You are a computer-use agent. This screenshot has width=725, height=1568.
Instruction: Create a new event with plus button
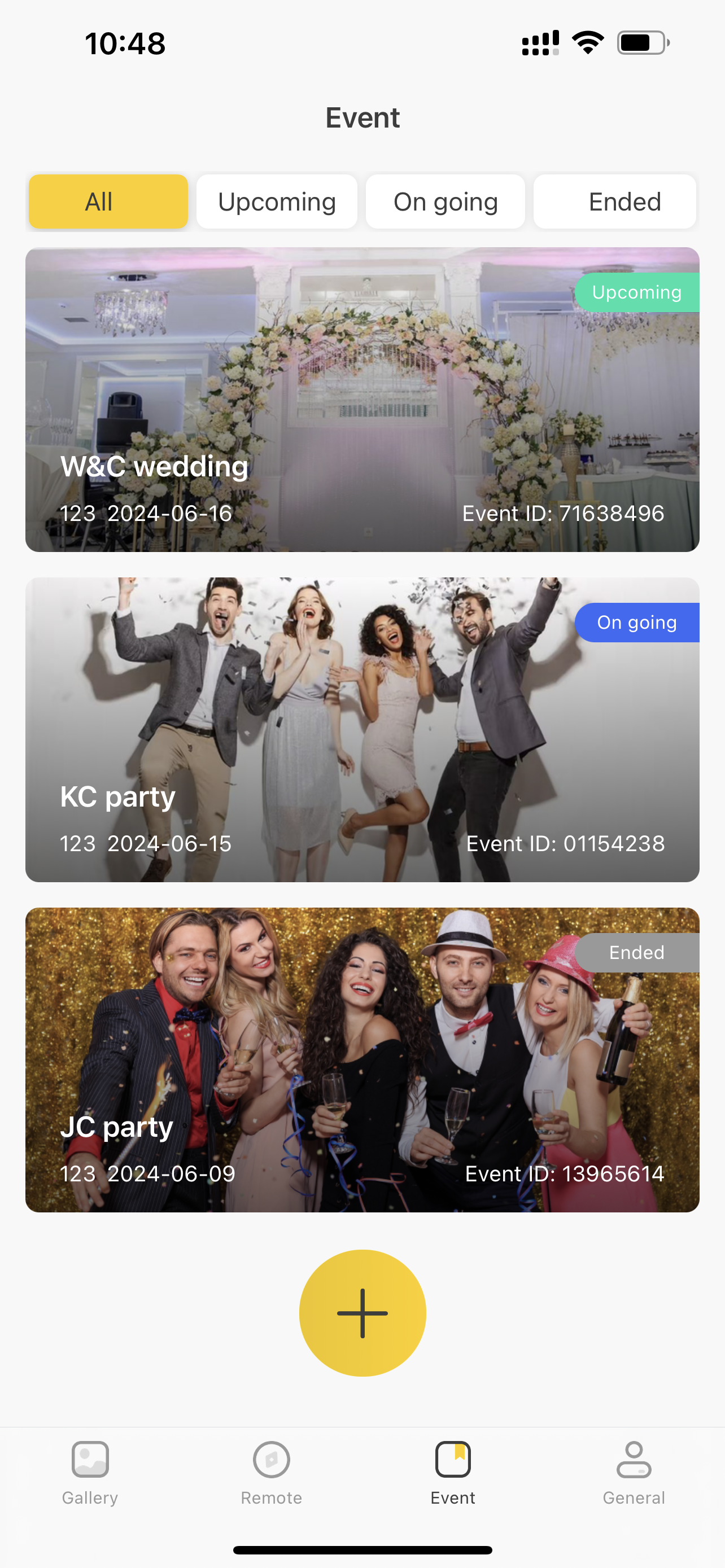click(362, 1313)
